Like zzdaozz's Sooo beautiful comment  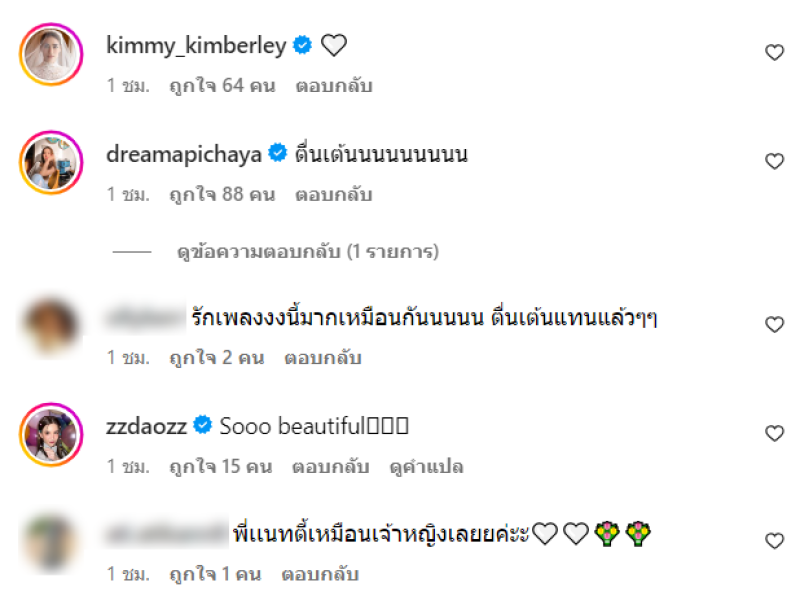pyautogui.click(x=774, y=433)
